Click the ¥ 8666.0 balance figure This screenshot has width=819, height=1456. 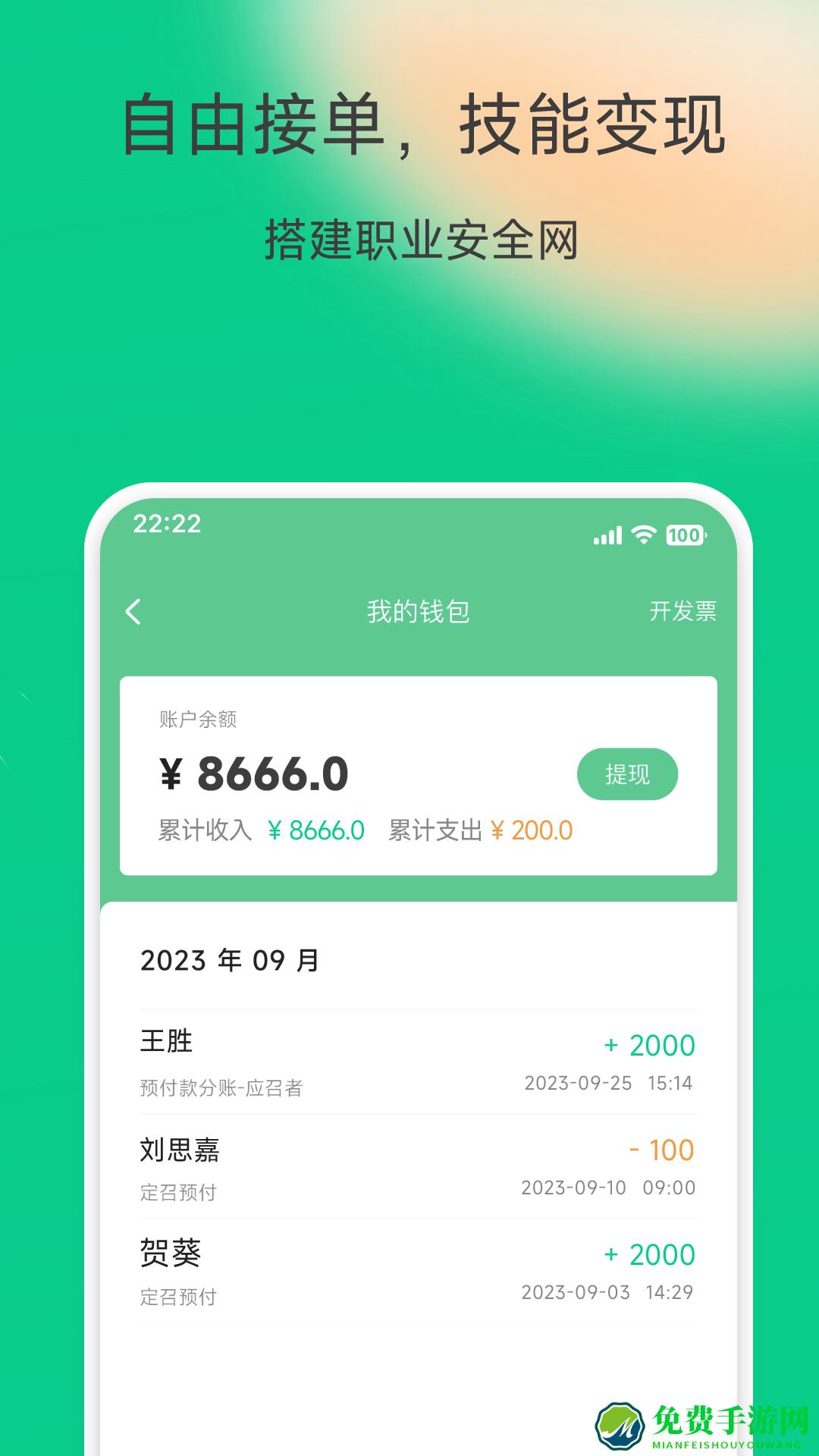tap(254, 775)
